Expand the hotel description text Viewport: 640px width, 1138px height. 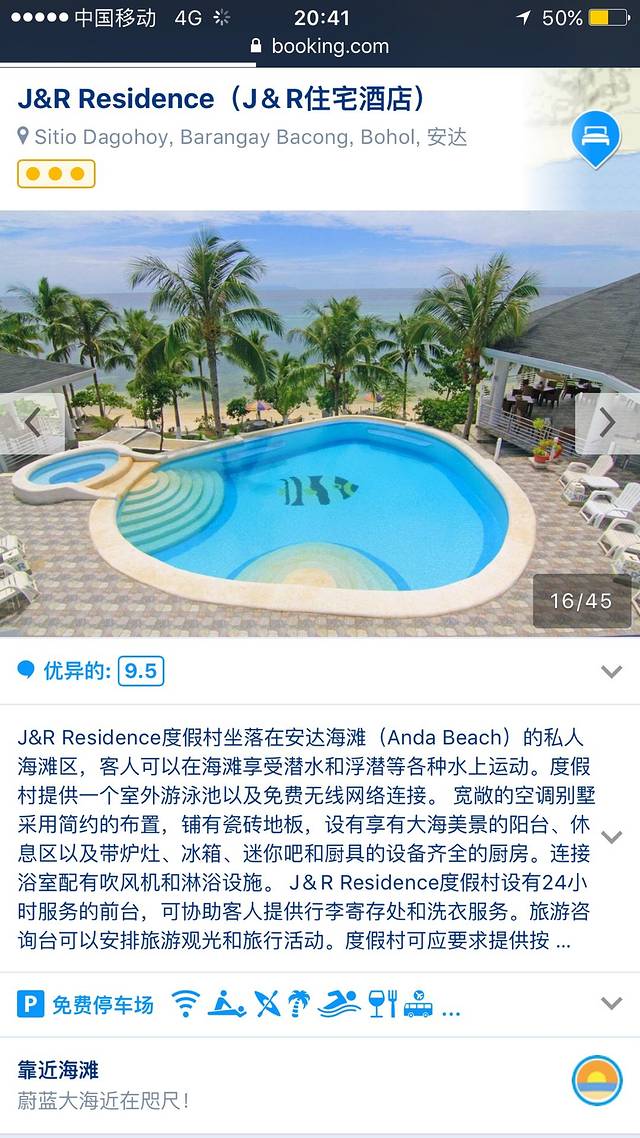pos(611,836)
